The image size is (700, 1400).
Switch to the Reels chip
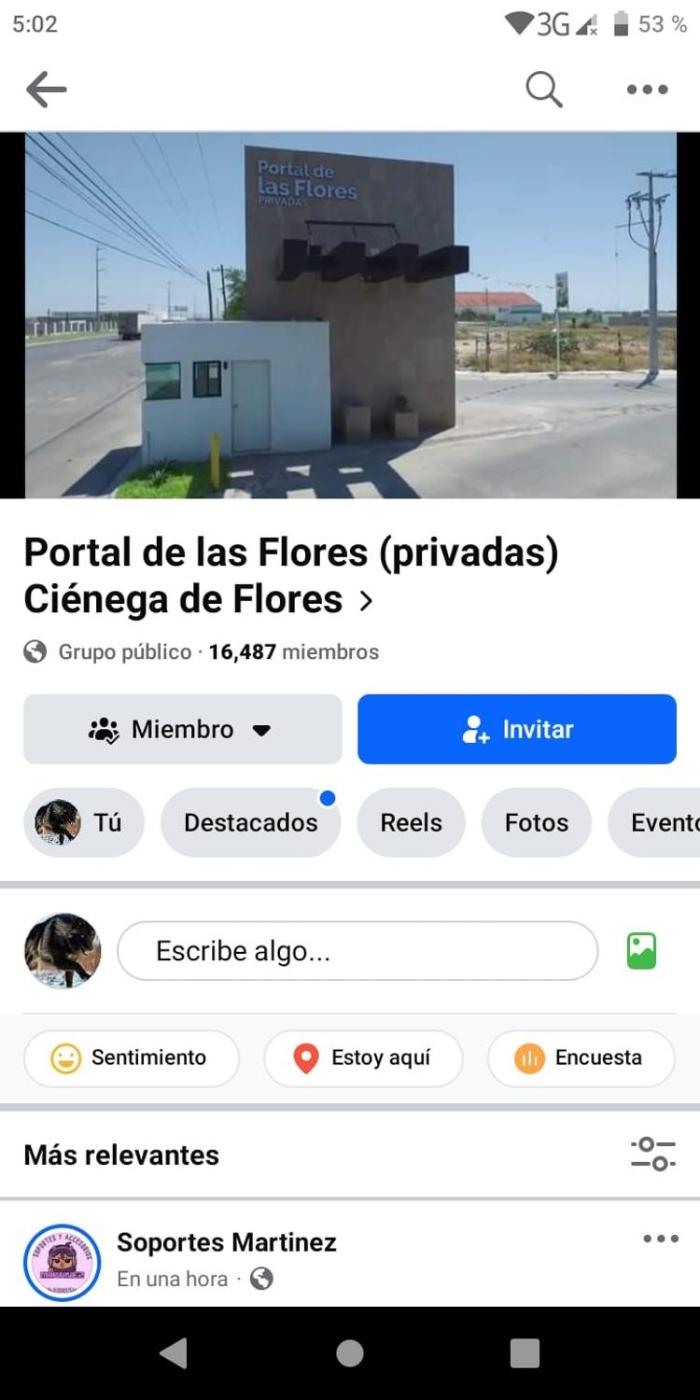(x=410, y=822)
